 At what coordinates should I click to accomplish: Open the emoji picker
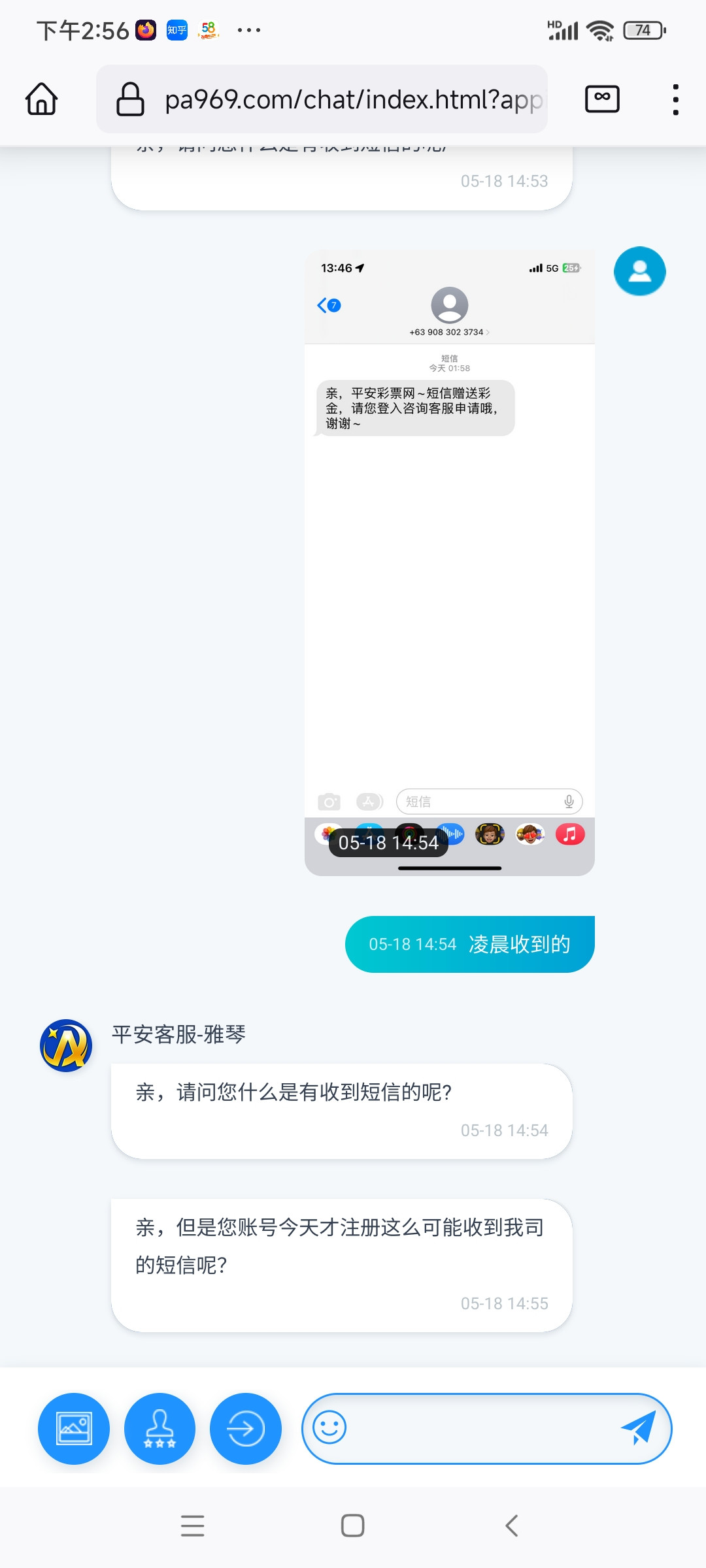point(329,1428)
